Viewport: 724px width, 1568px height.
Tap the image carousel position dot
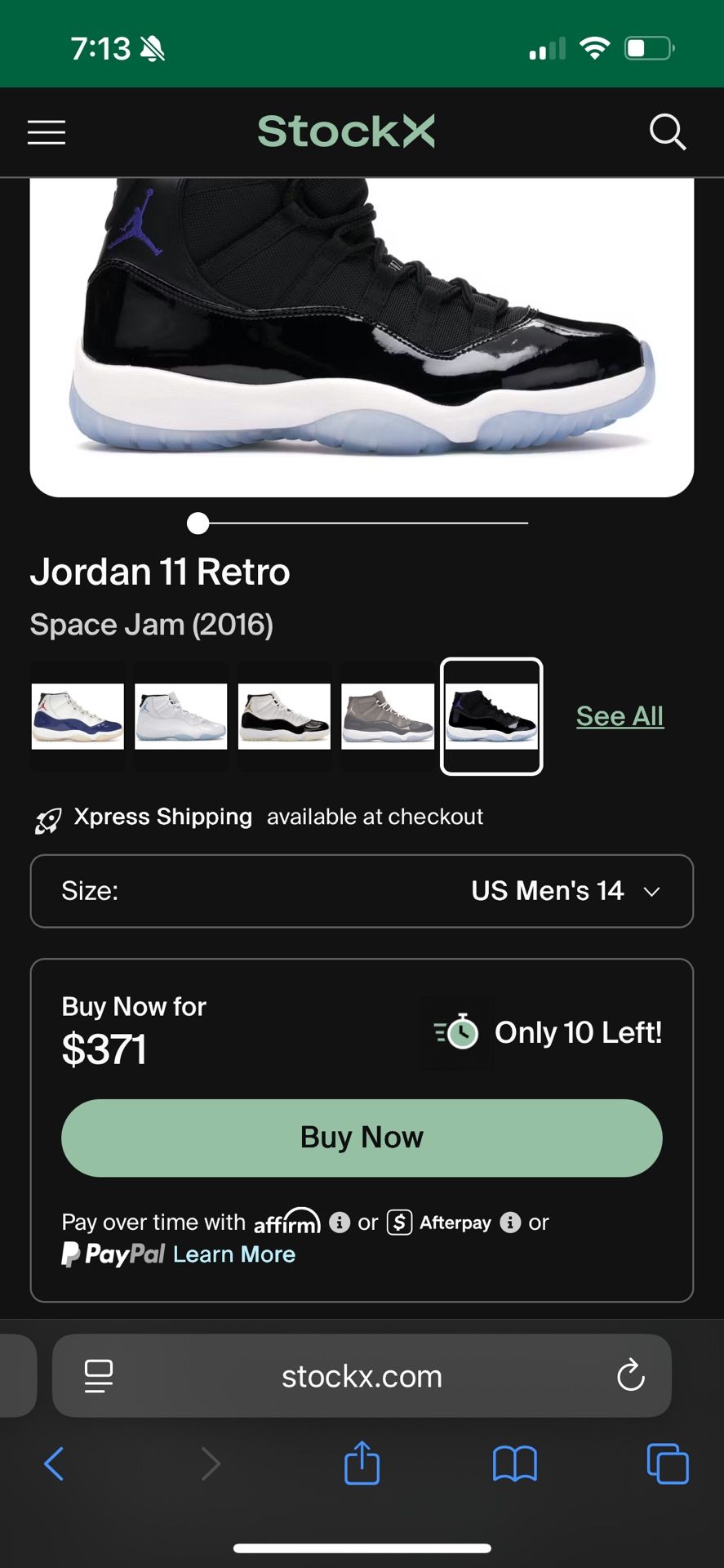tap(197, 523)
